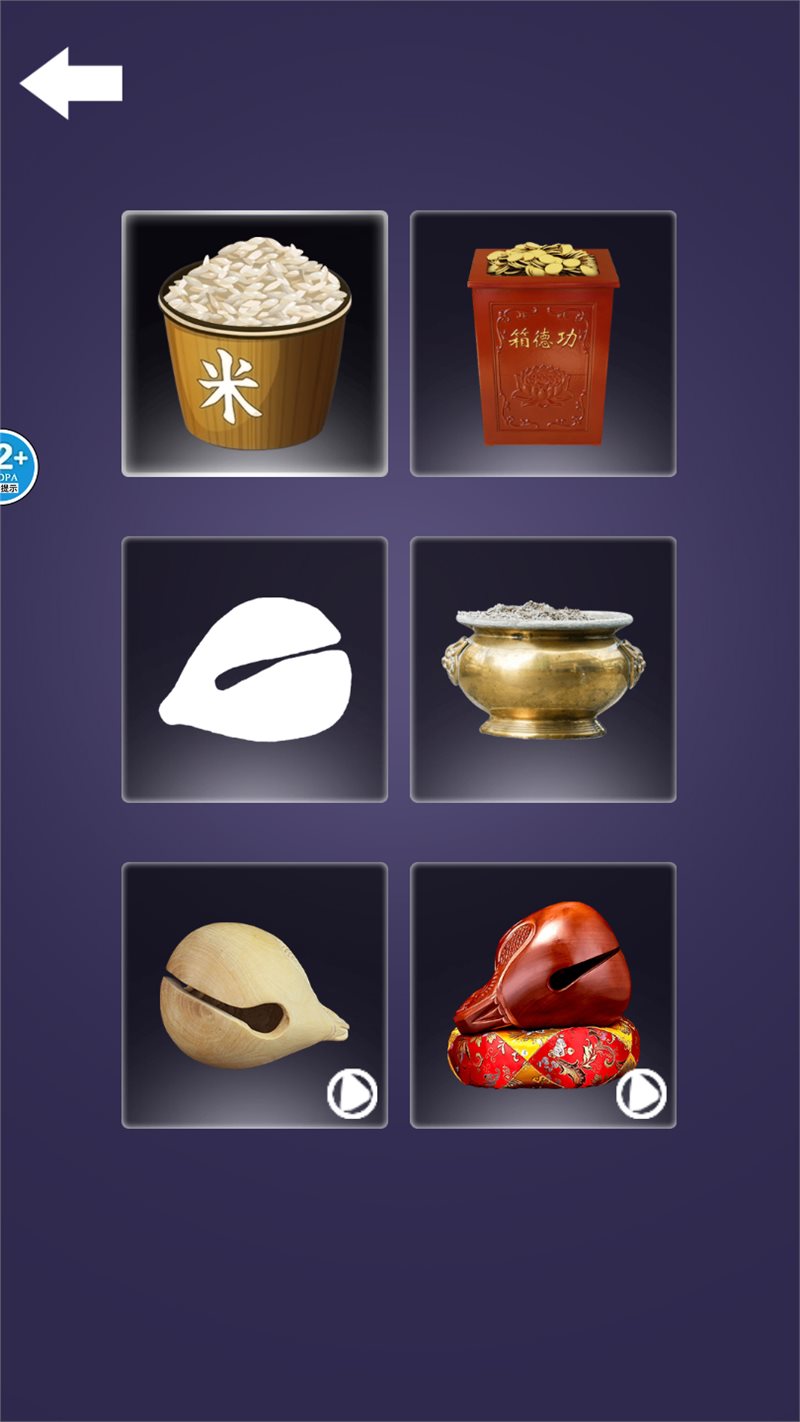Select the brass incense burner tile
The image size is (800, 1422).
click(543, 669)
